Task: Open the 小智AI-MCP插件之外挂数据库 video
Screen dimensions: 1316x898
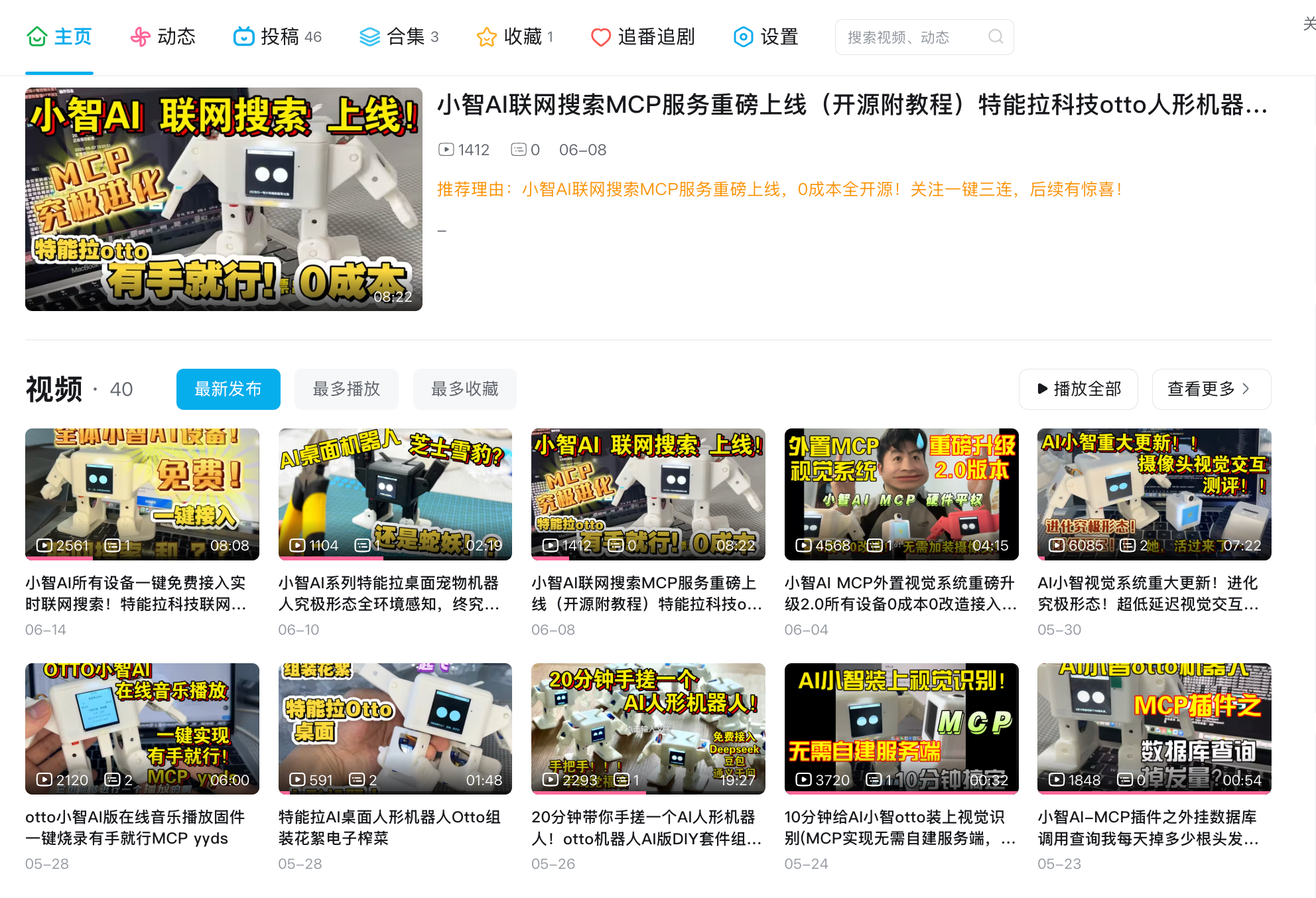Action: pyautogui.click(x=1153, y=728)
